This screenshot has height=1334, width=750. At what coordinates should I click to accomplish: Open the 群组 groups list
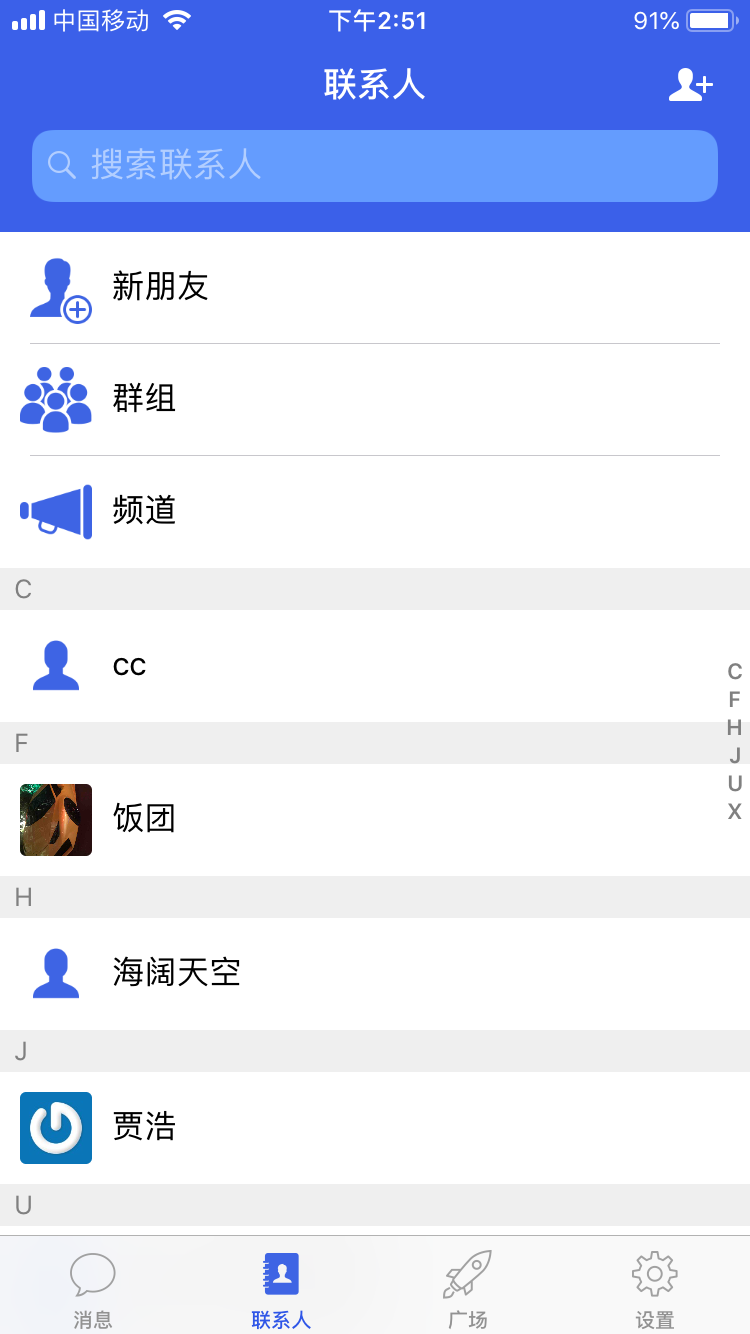pyautogui.click(x=375, y=400)
